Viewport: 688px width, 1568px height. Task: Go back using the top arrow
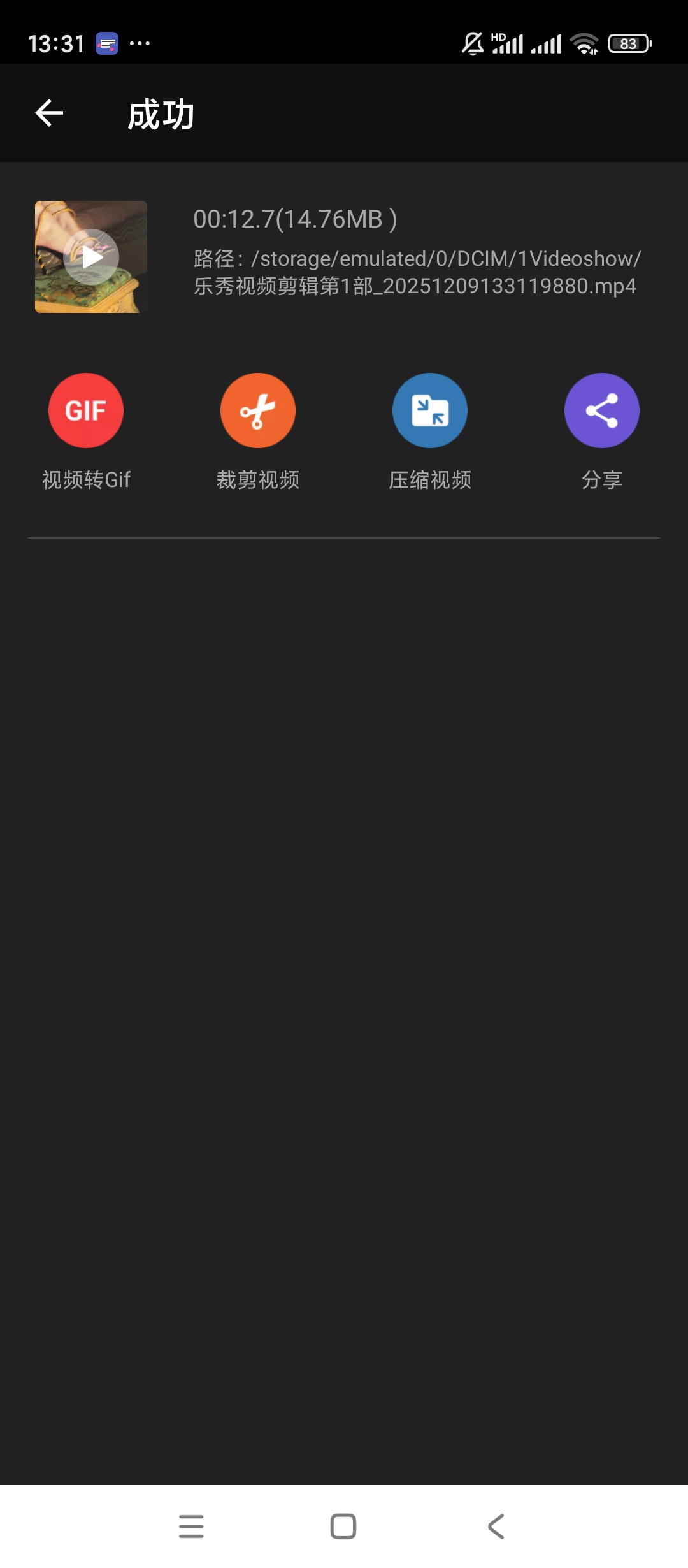[49, 113]
